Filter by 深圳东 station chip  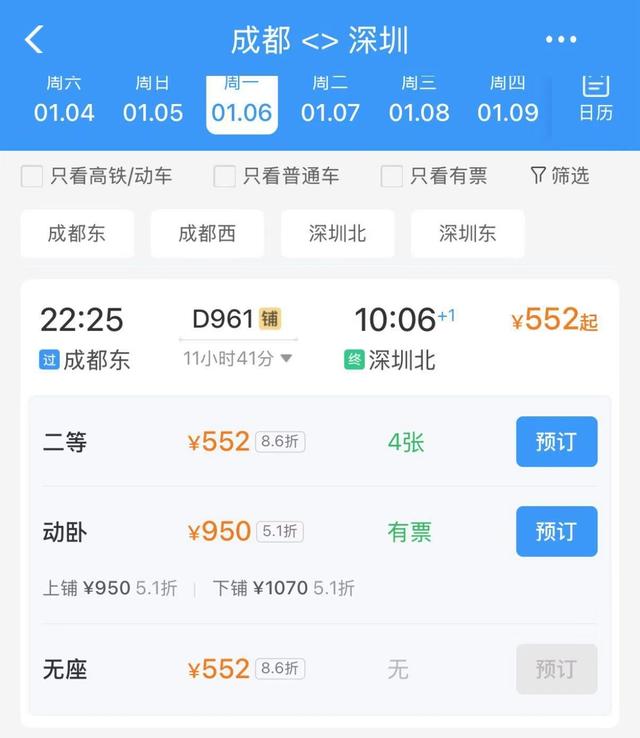(467, 234)
